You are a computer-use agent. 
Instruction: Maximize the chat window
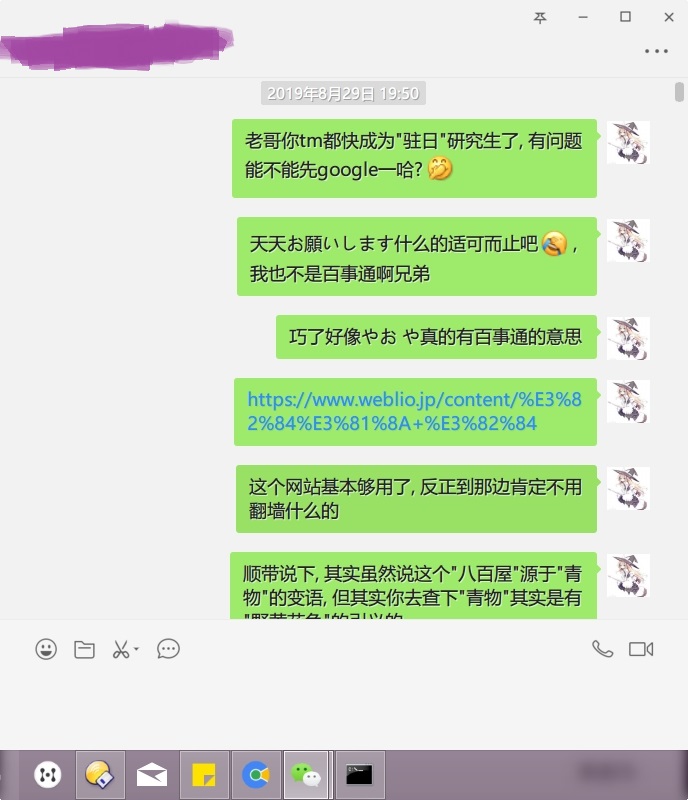point(626,17)
